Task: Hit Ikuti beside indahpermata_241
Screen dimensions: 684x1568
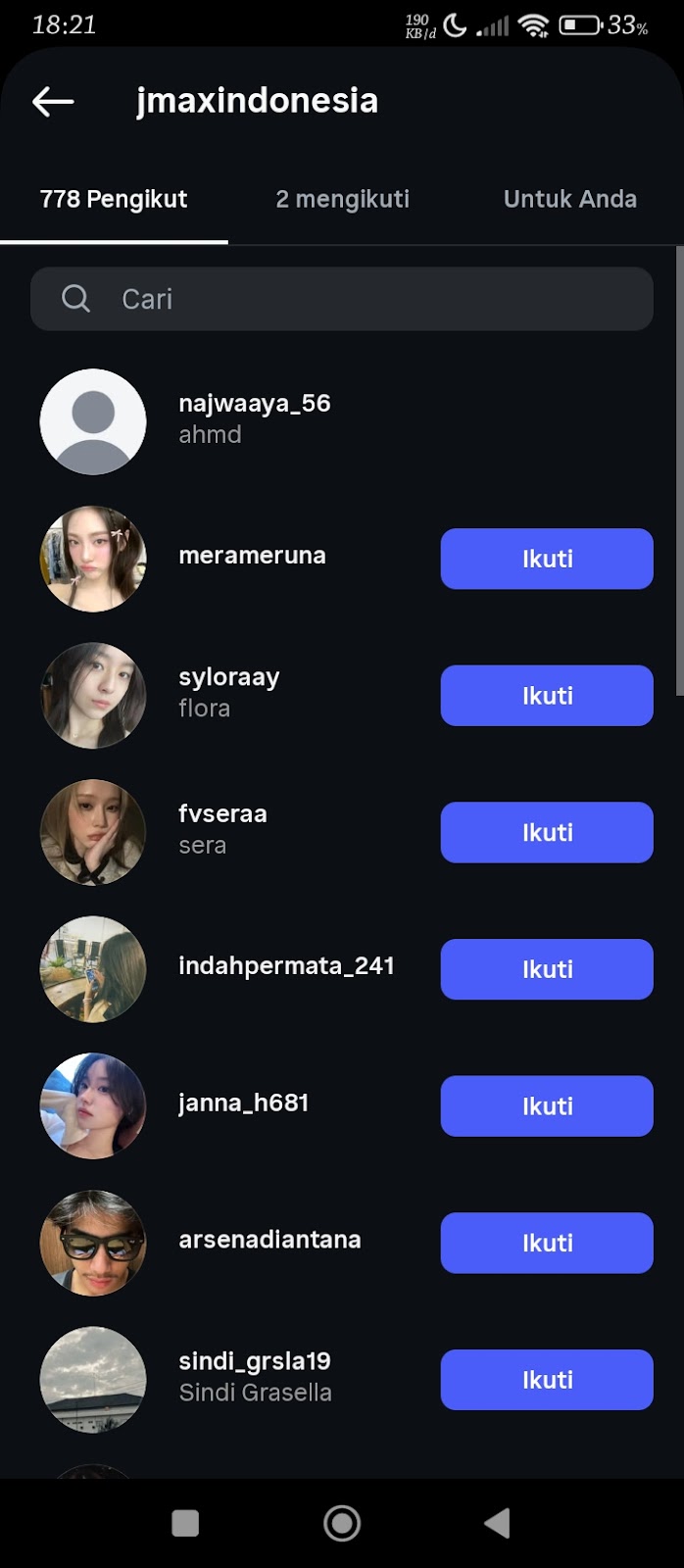Action: pos(546,969)
